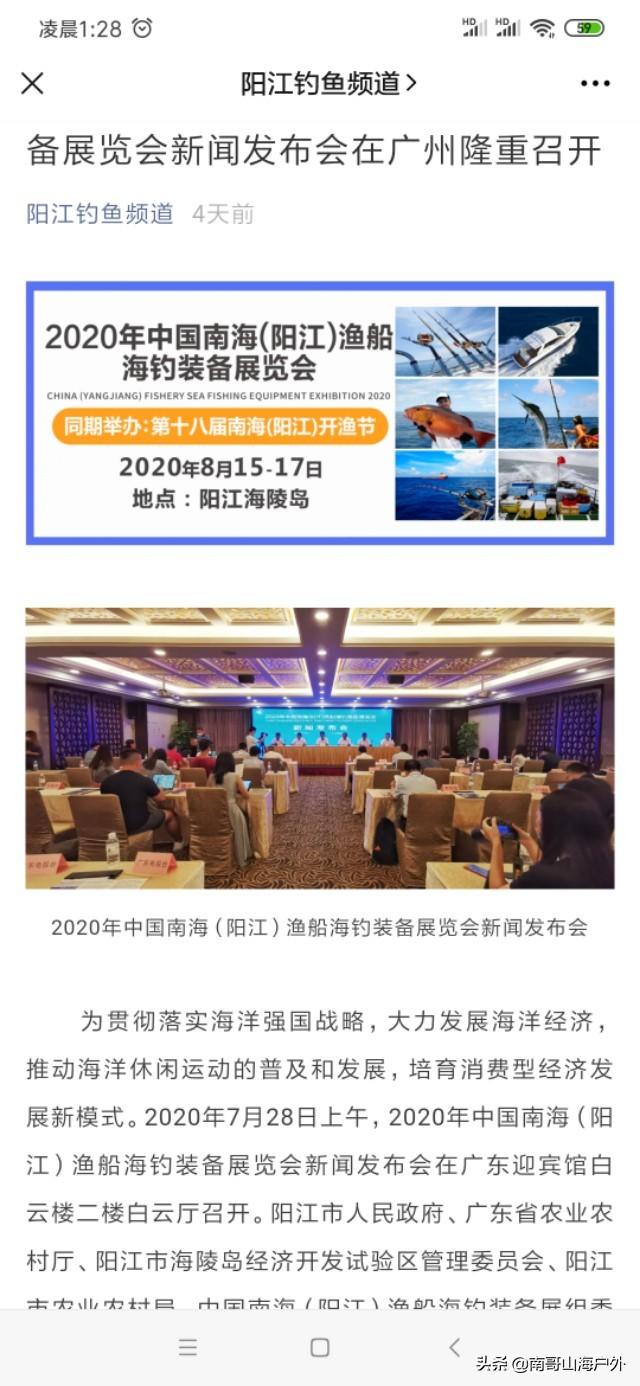Enlarge the press conference hall photo
Image resolution: width=640 pixels, height=1386 pixels.
click(x=320, y=748)
